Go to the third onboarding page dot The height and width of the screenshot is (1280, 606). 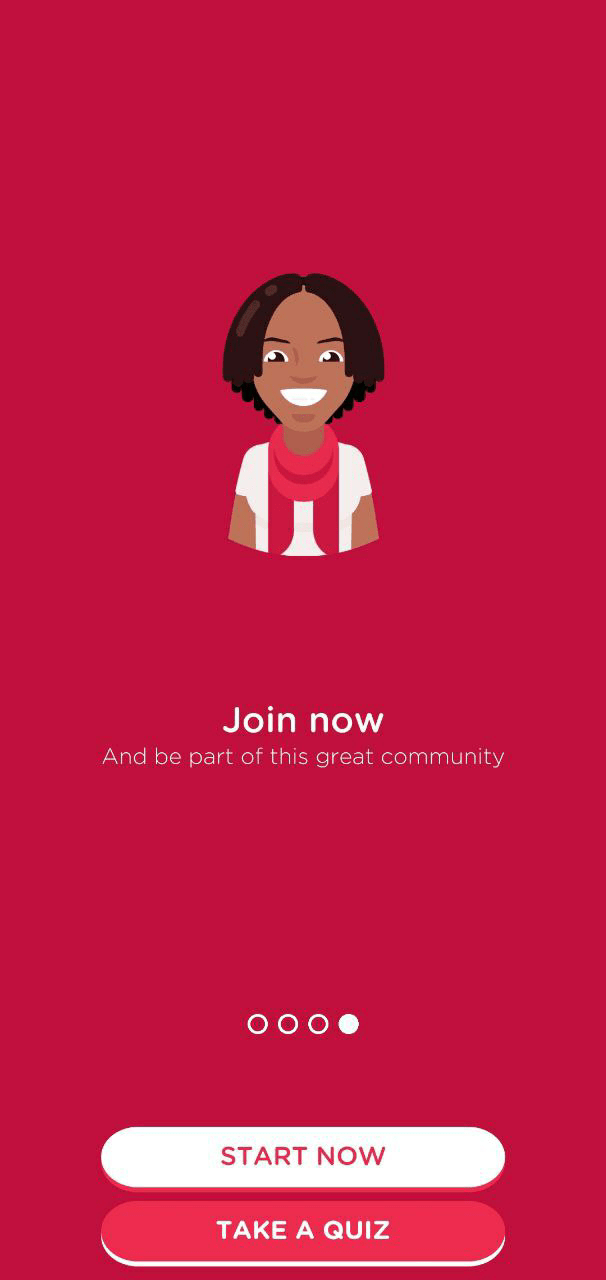[318, 1024]
